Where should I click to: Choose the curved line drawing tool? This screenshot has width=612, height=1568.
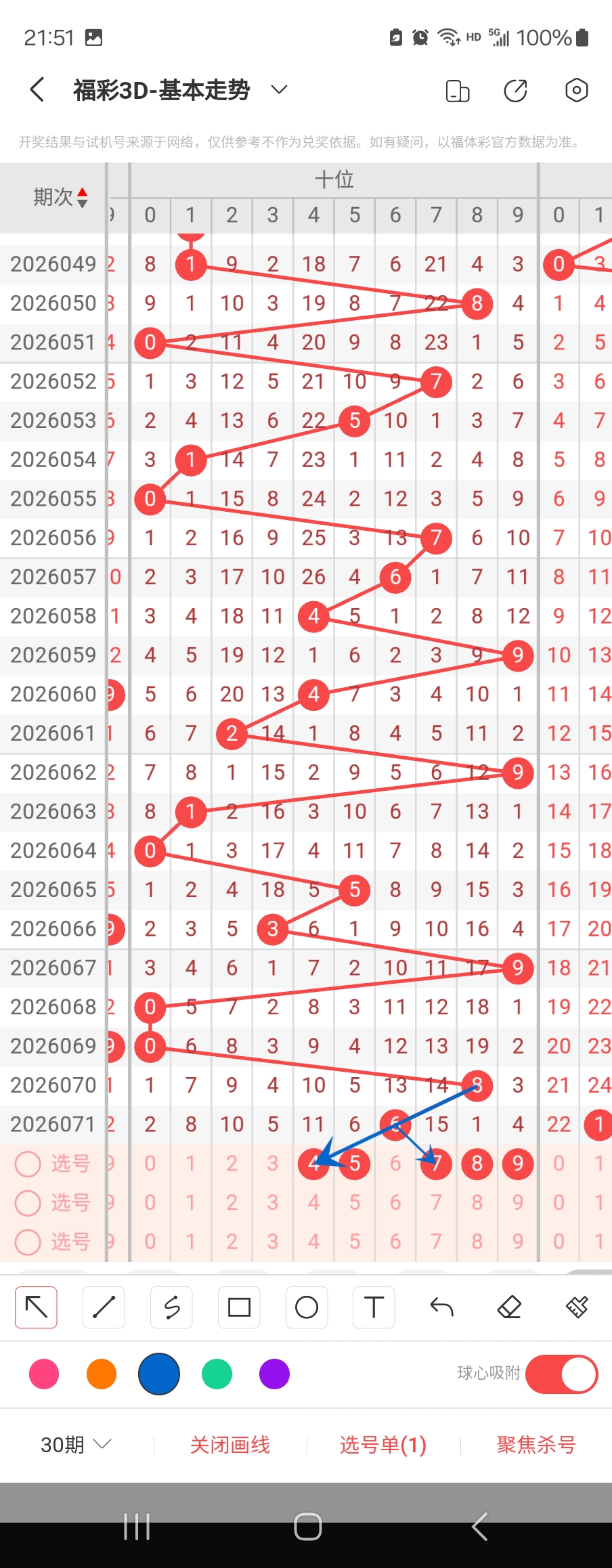pyautogui.click(x=171, y=1307)
